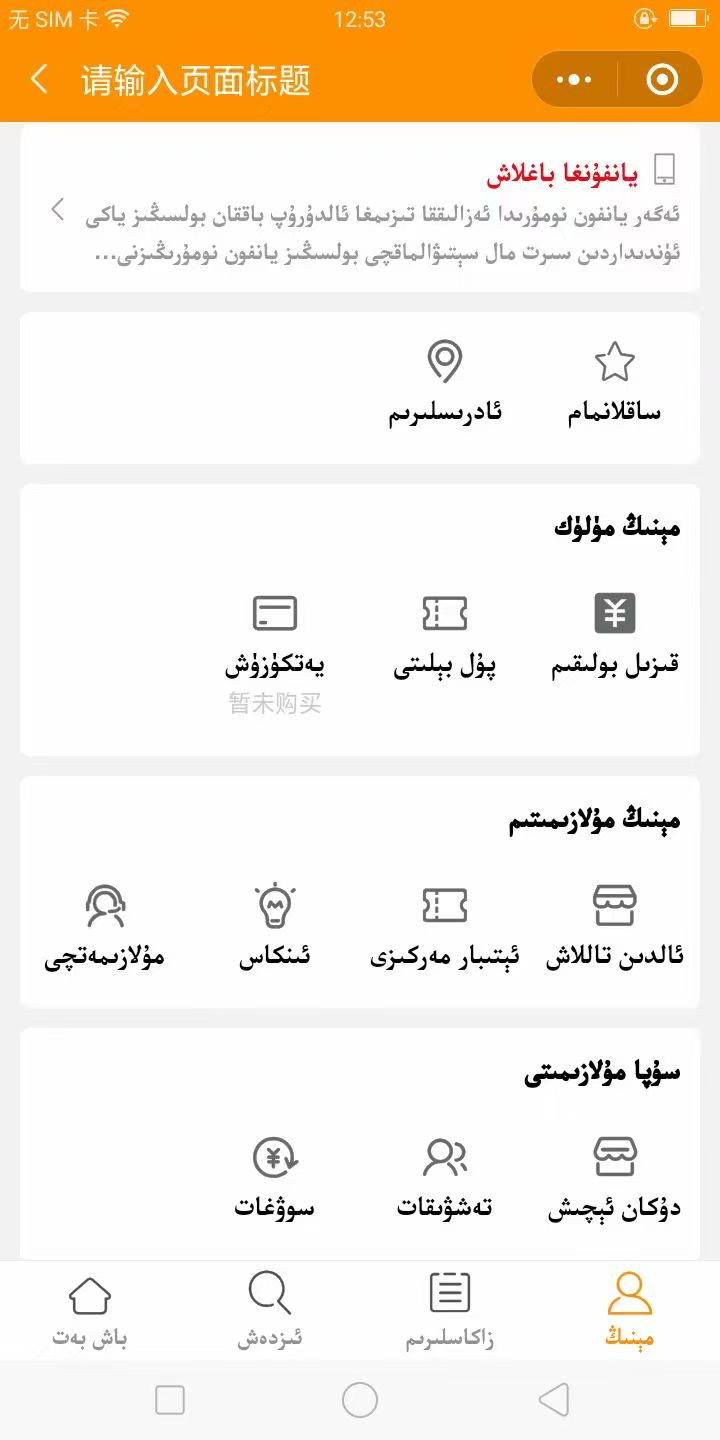Open ئىنكاس feedback lightbulb

[275, 926]
